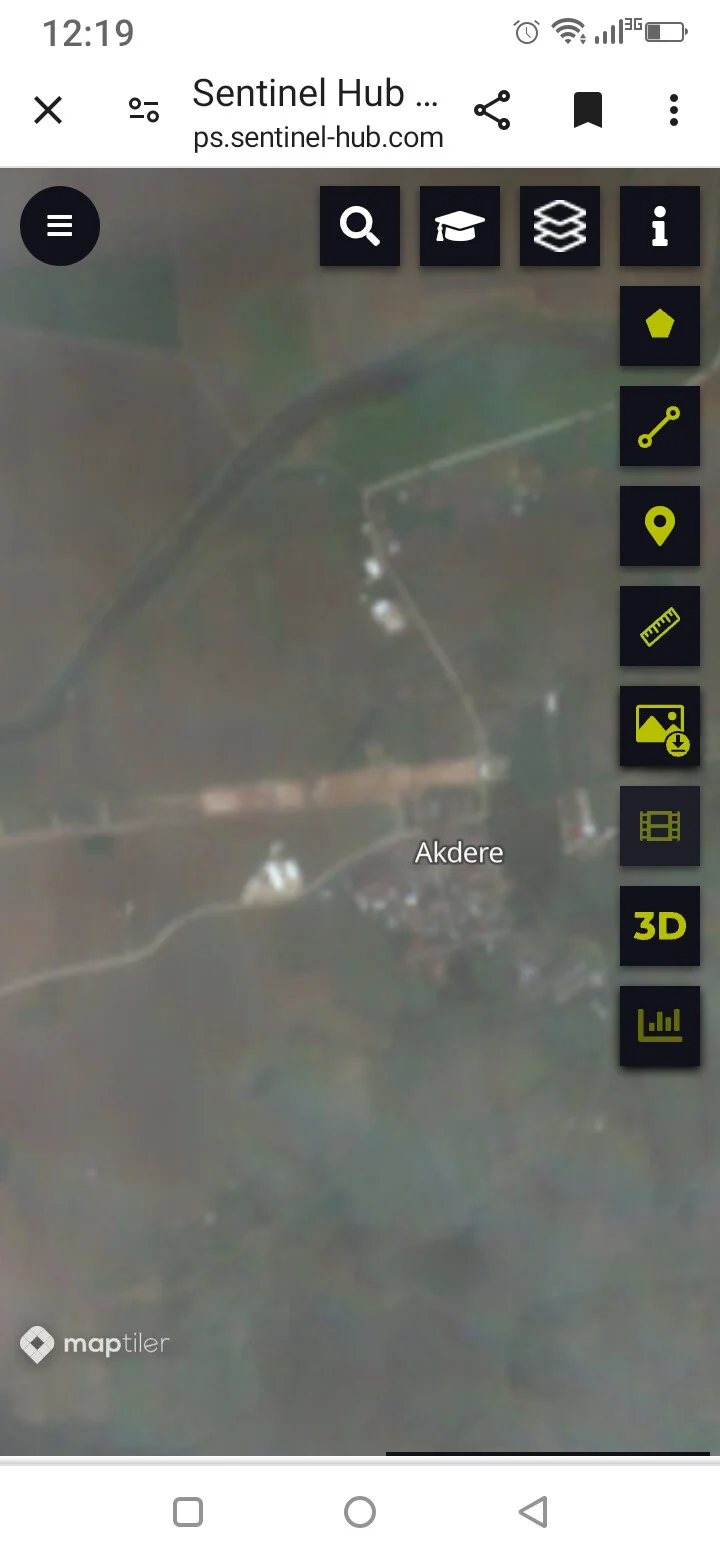Screen dimensions: 720x1560
Task: Bookmark the current page
Action: coord(588,110)
